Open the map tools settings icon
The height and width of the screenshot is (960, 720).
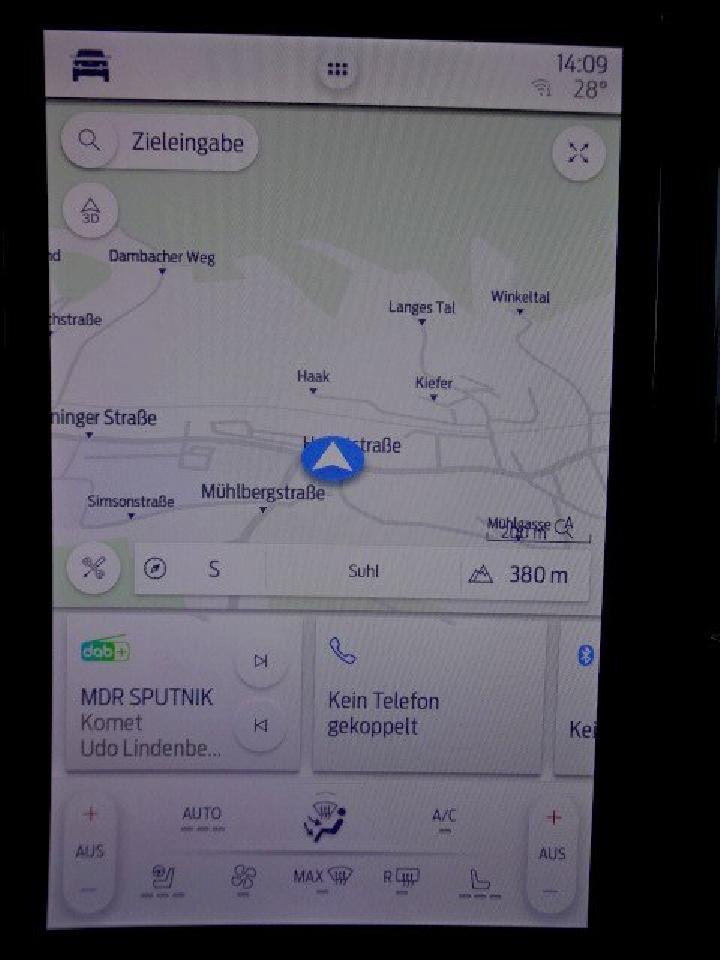(x=94, y=569)
